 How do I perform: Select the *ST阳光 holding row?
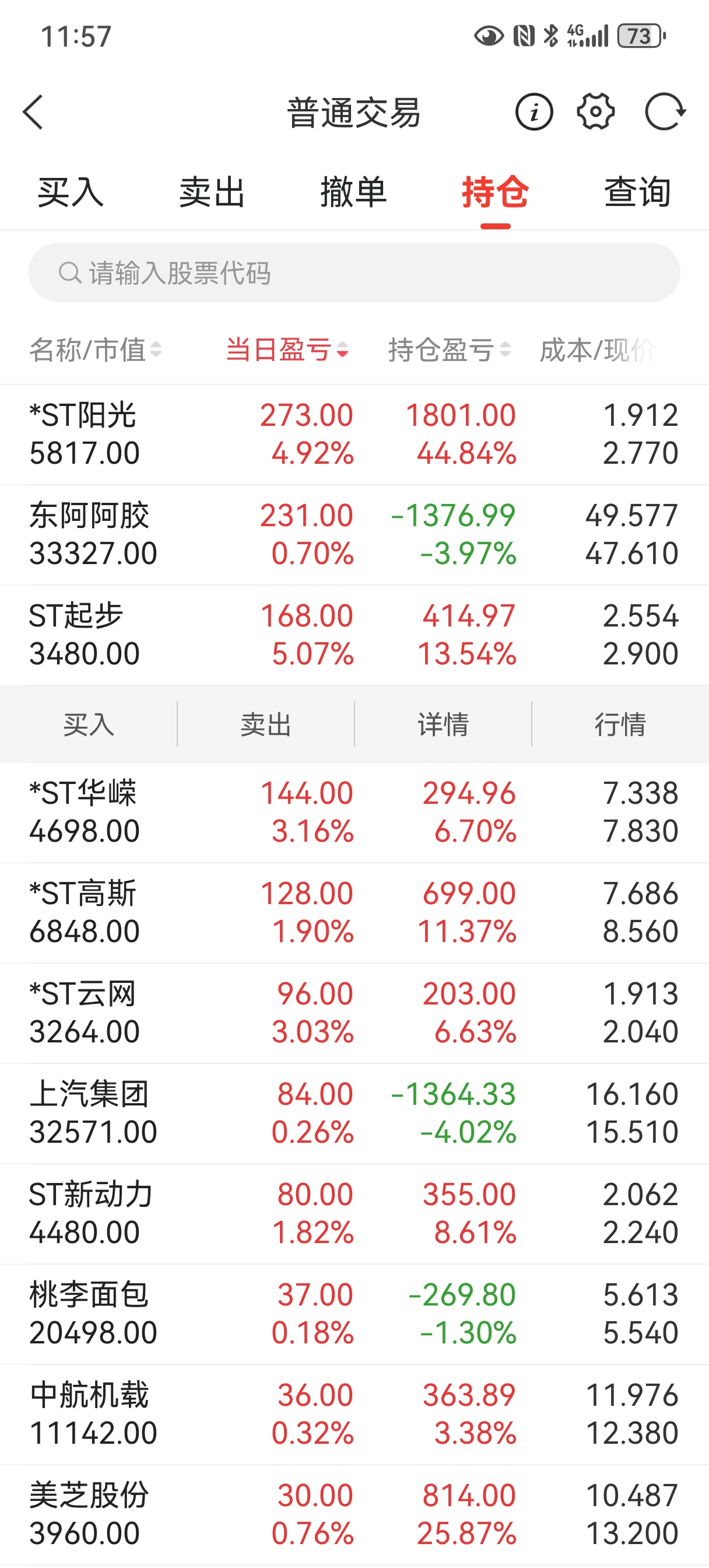(354, 434)
